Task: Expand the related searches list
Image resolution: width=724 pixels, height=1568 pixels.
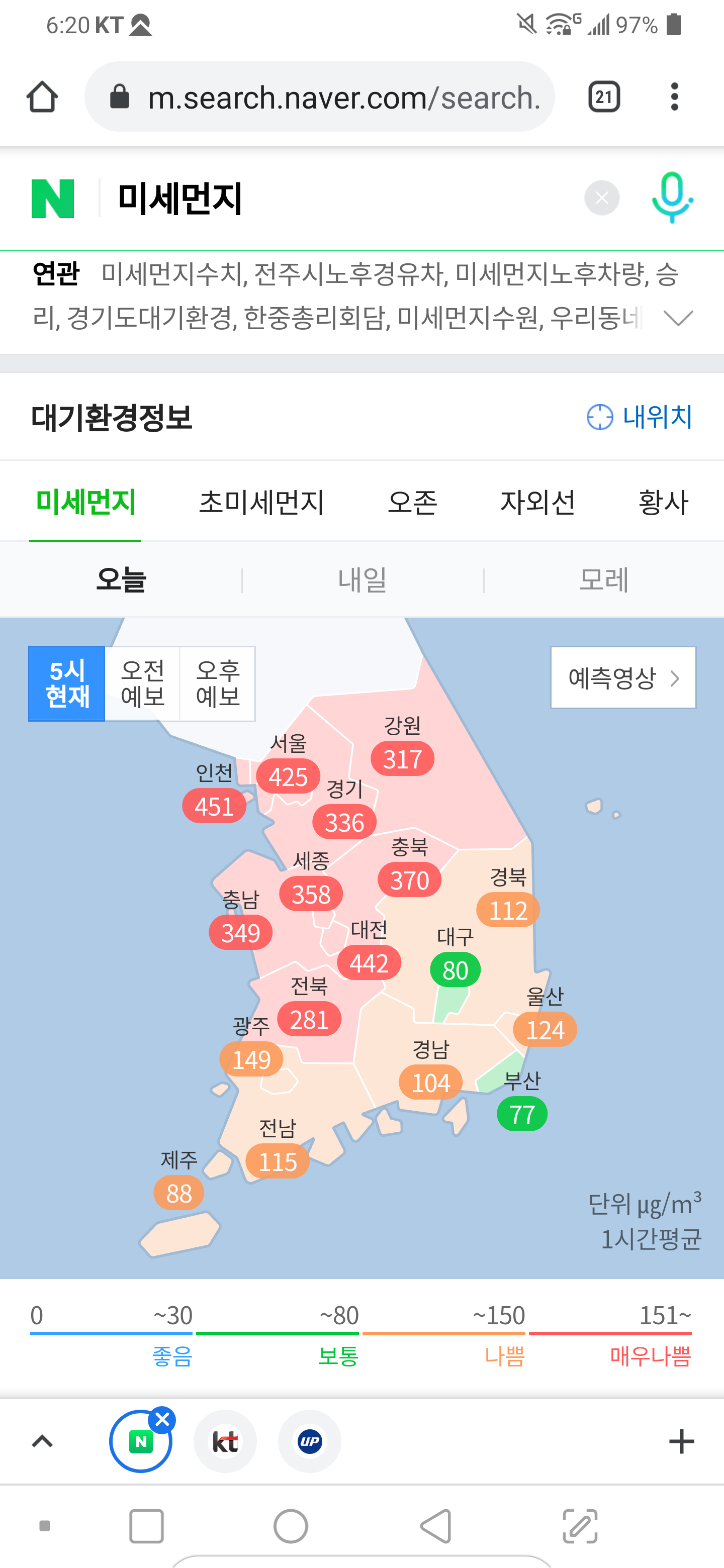Action: tap(678, 318)
